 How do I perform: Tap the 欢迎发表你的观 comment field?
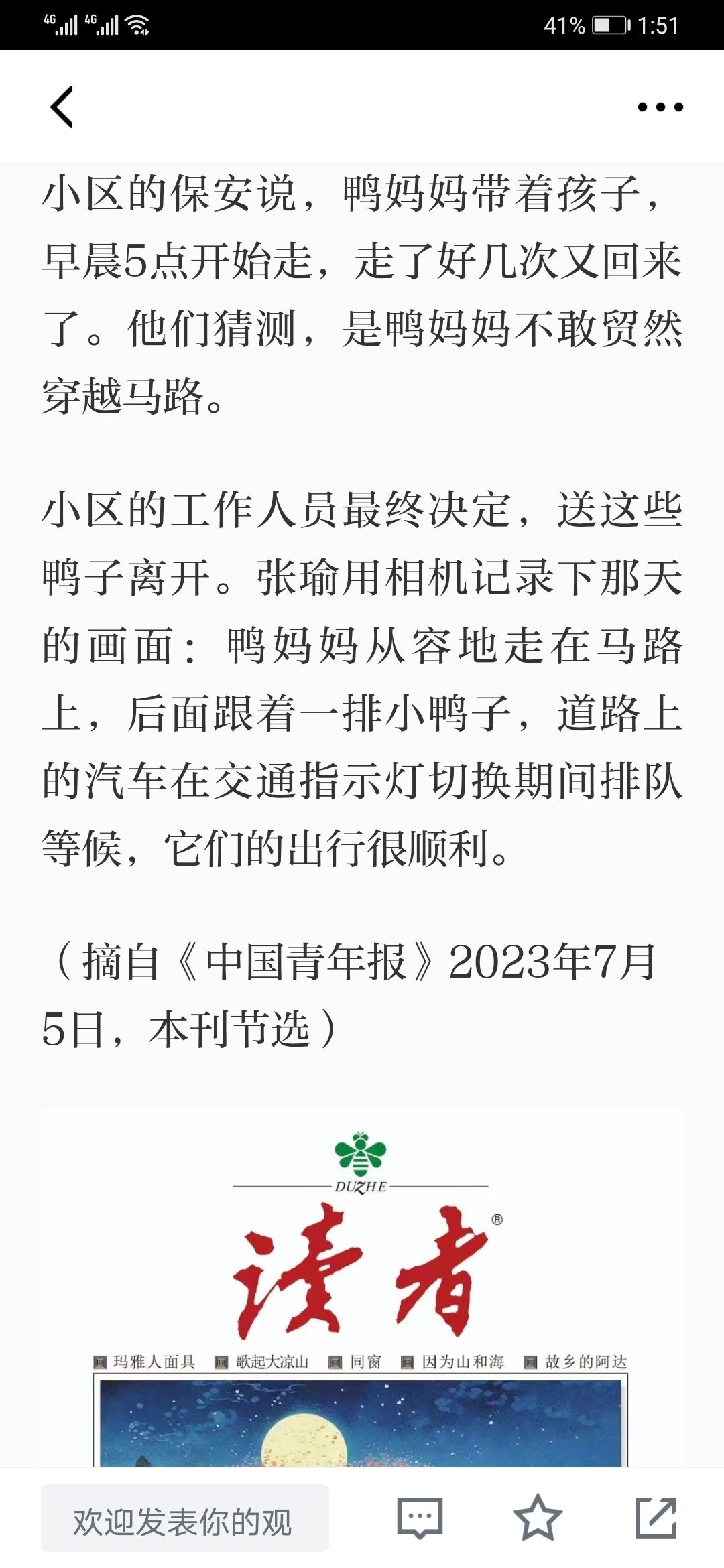pos(185,1518)
